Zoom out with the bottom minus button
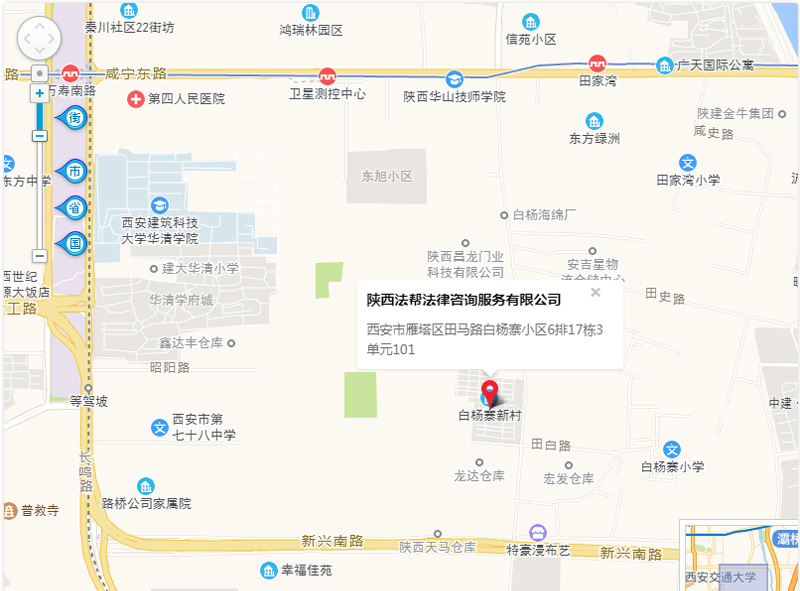800x591 pixels. tap(39, 256)
